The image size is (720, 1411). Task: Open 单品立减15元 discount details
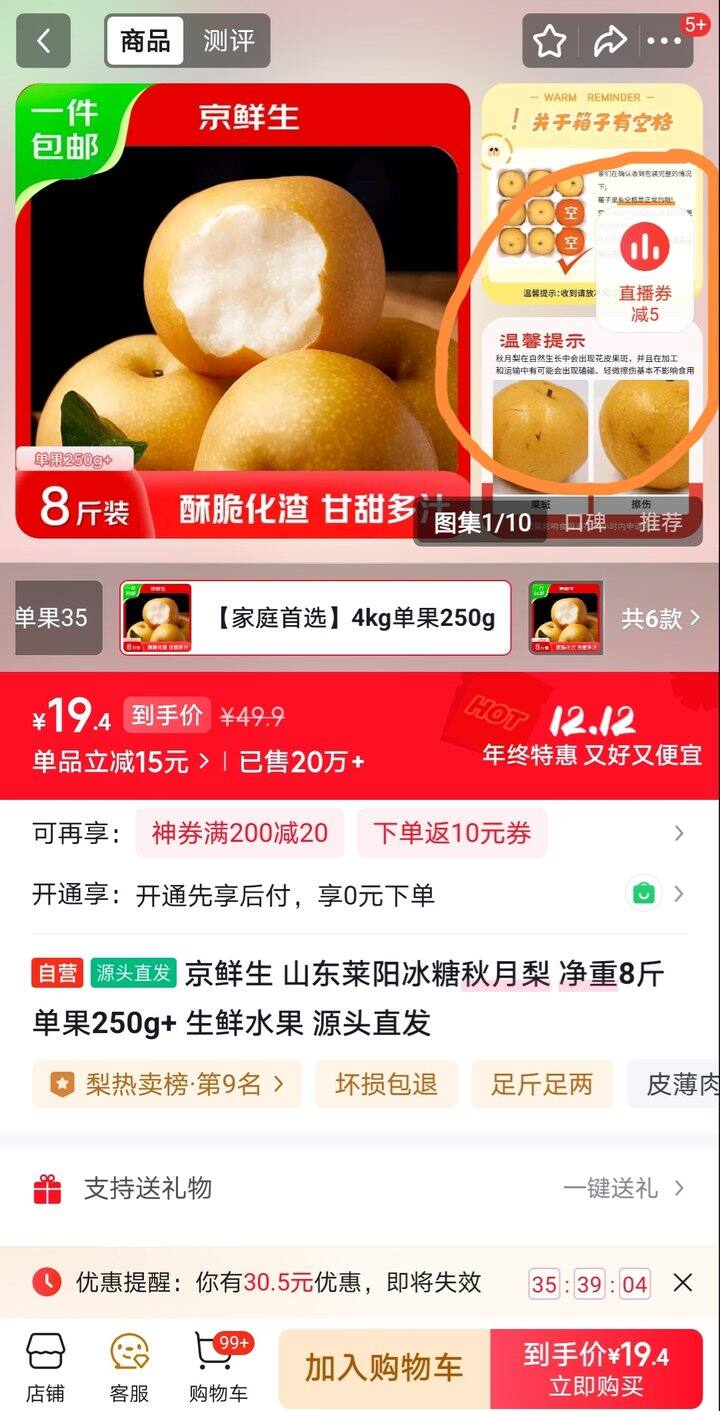coord(120,762)
